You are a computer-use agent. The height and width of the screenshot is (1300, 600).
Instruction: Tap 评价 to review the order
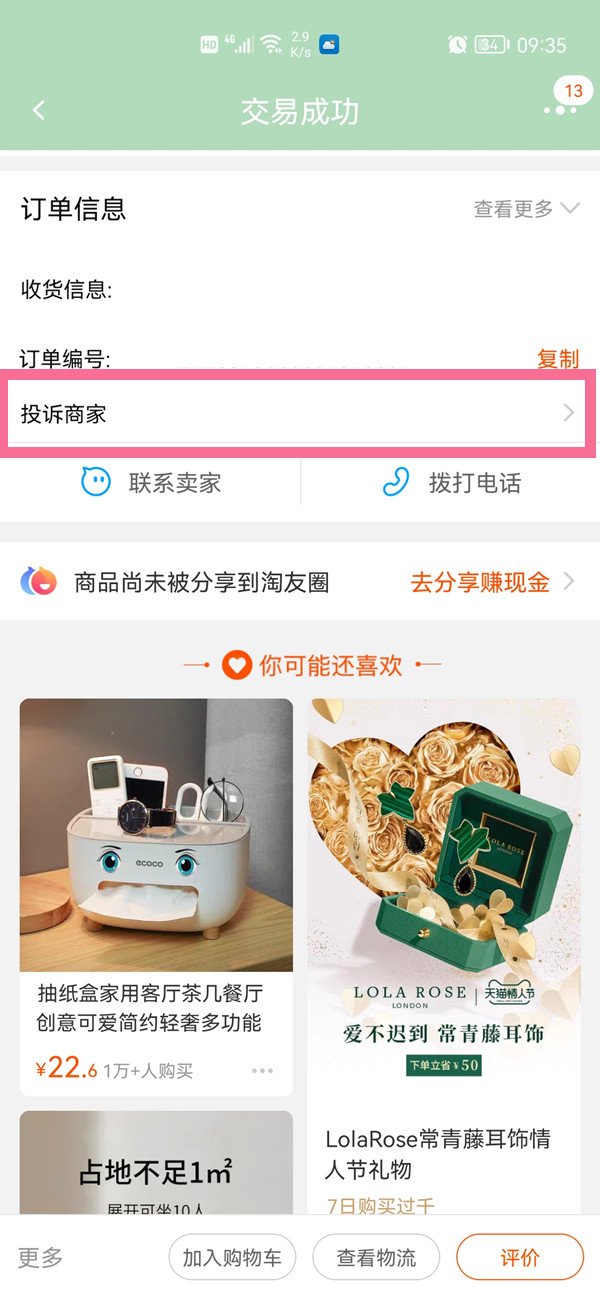519,1257
